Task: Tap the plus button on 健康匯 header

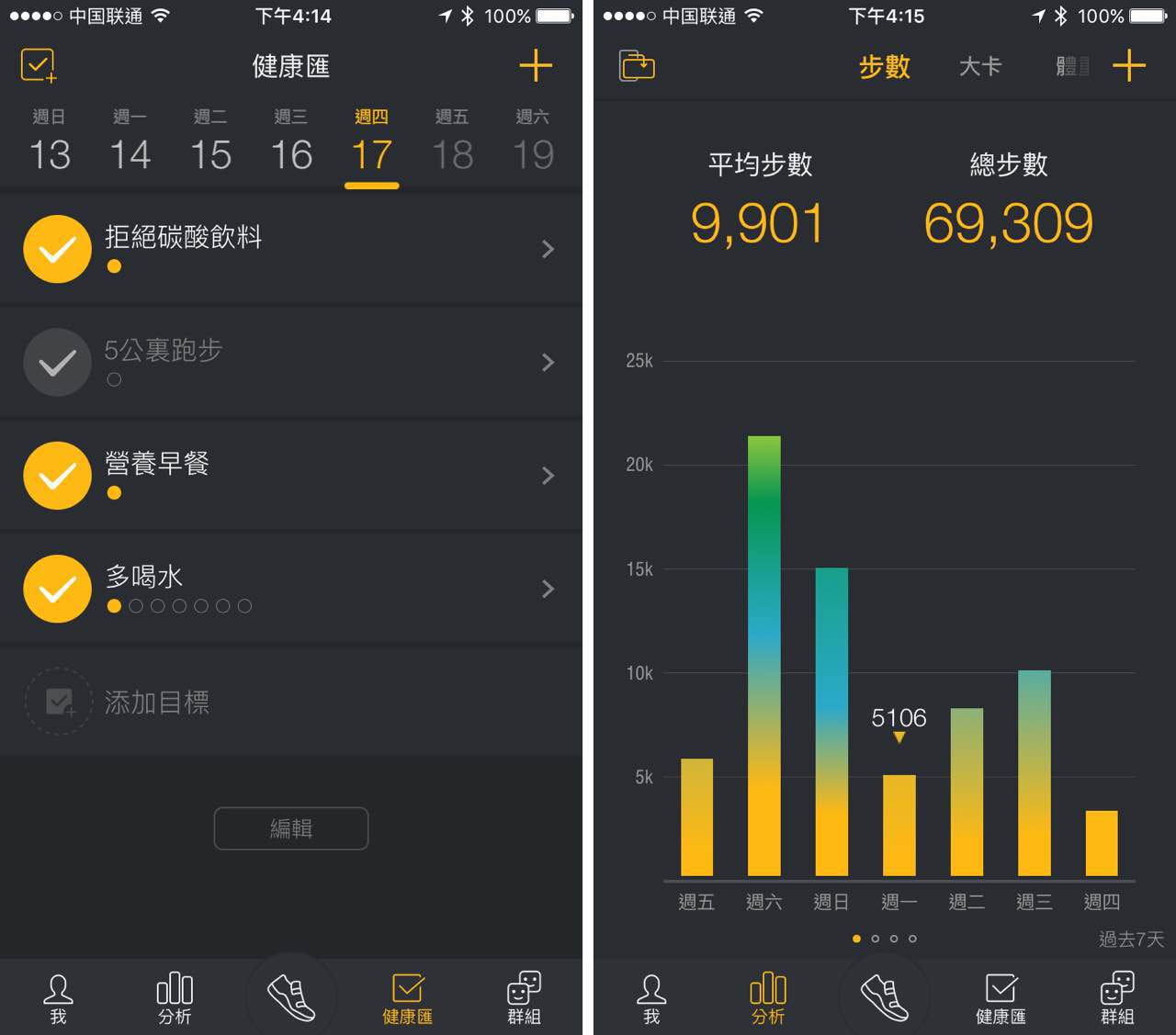Action: pos(536,66)
